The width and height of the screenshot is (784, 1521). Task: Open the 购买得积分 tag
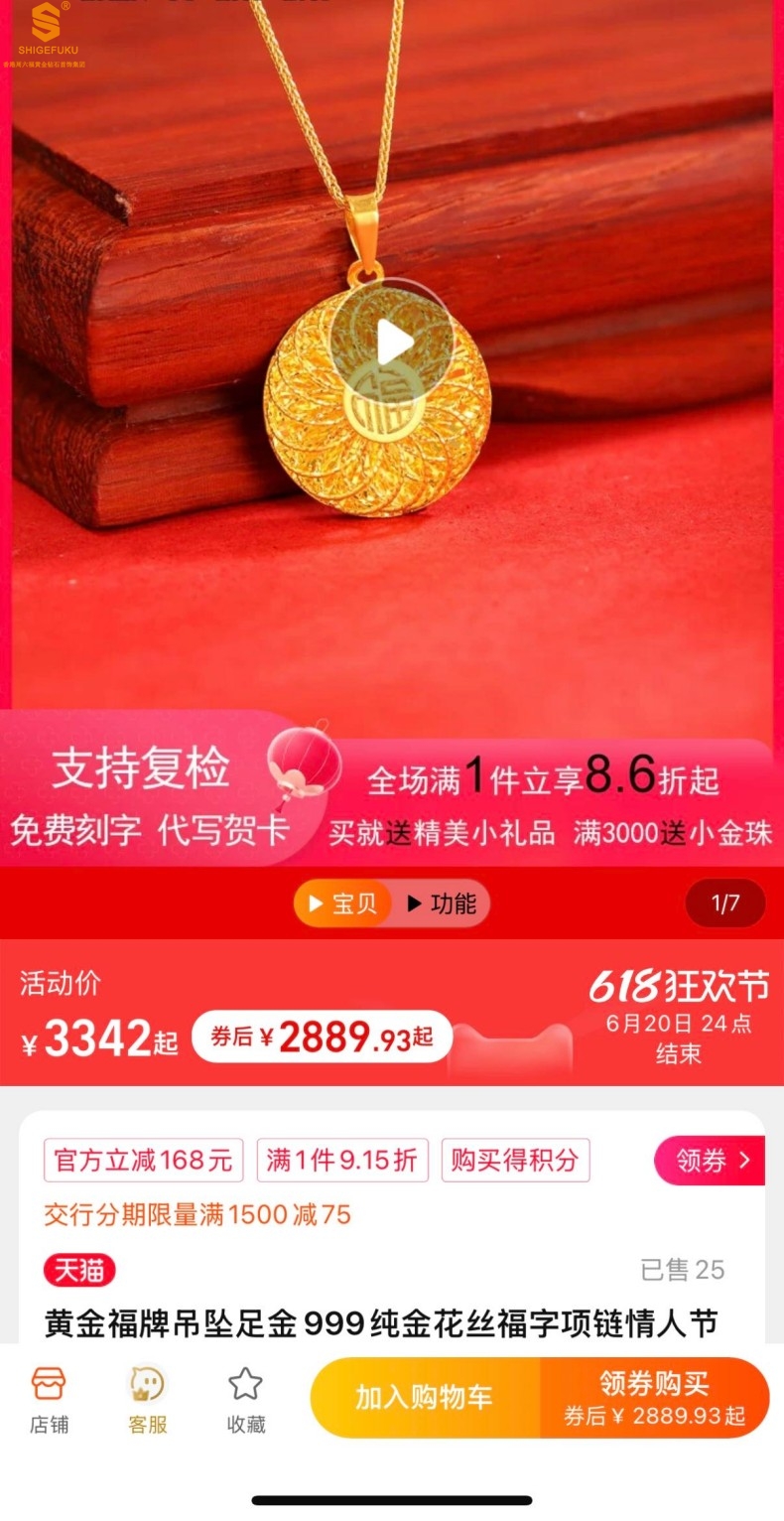[x=515, y=1161]
